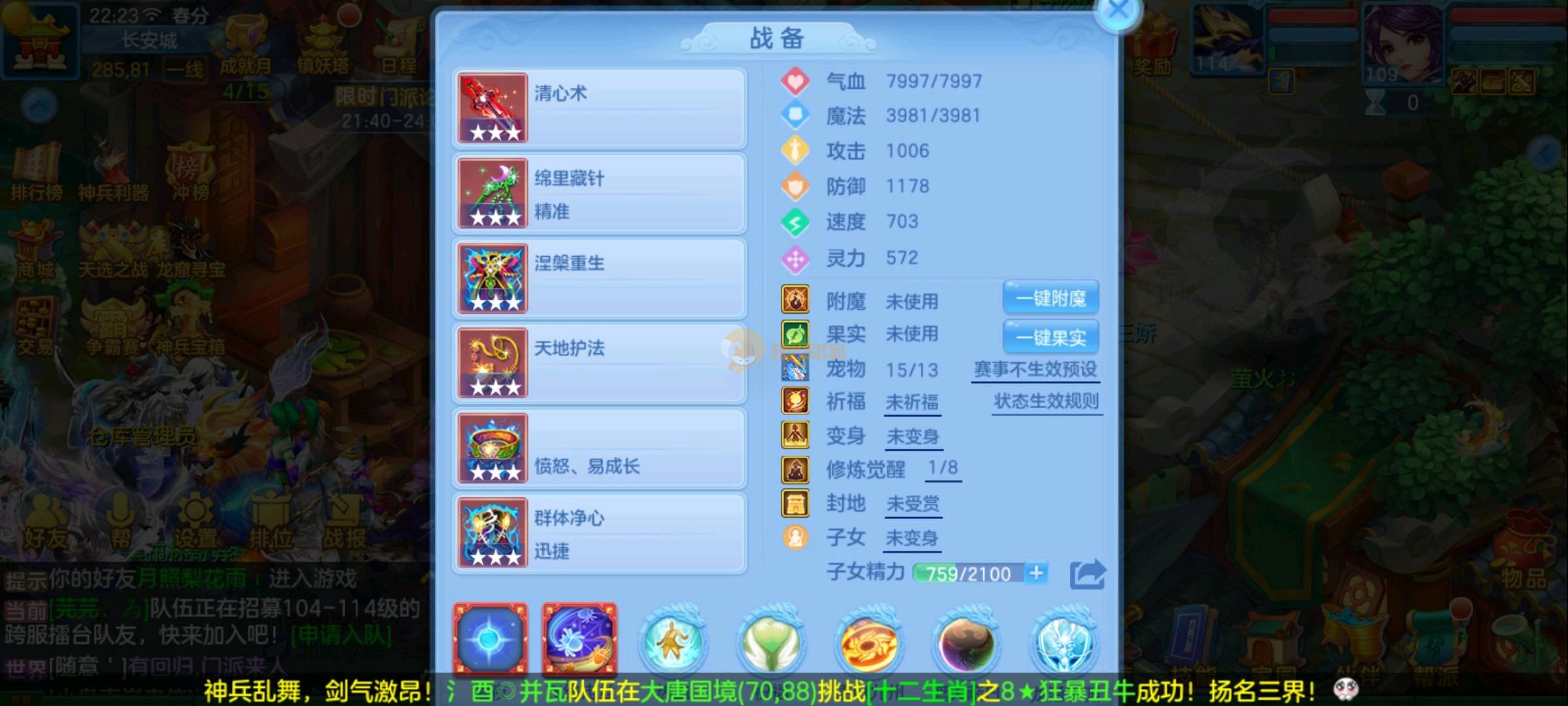Open the 赛事不生效预设 link
The width and height of the screenshot is (1568, 706).
[x=1035, y=369]
